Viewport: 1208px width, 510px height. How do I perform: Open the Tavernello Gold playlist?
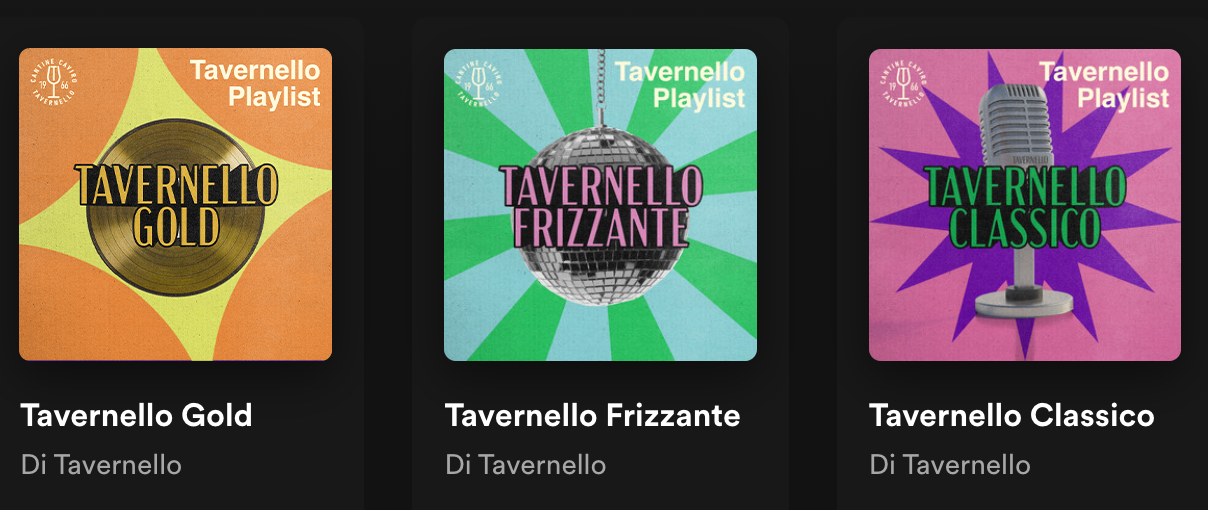tap(175, 204)
